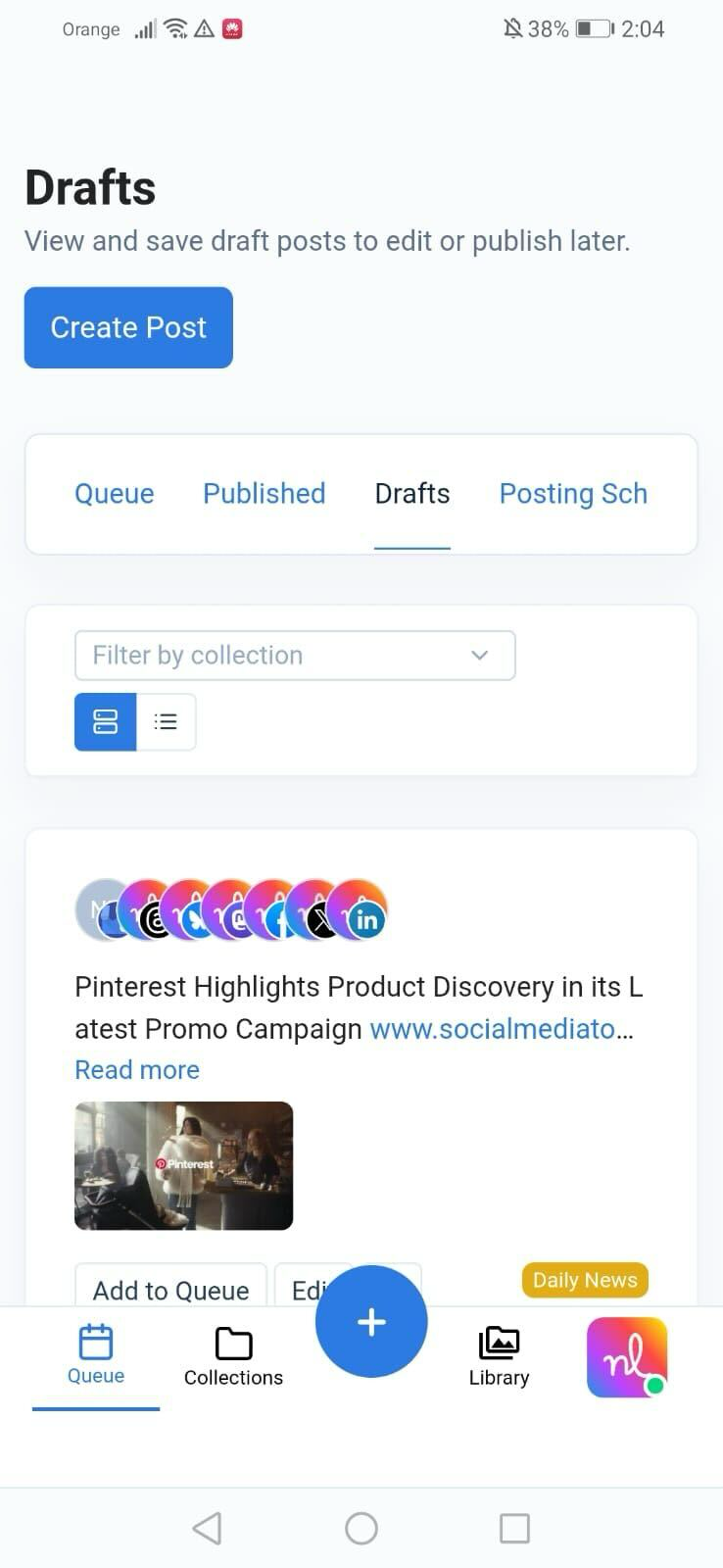Select the Drafts tab
The height and width of the screenshot is (1568, 723).
tap(412, 493)
